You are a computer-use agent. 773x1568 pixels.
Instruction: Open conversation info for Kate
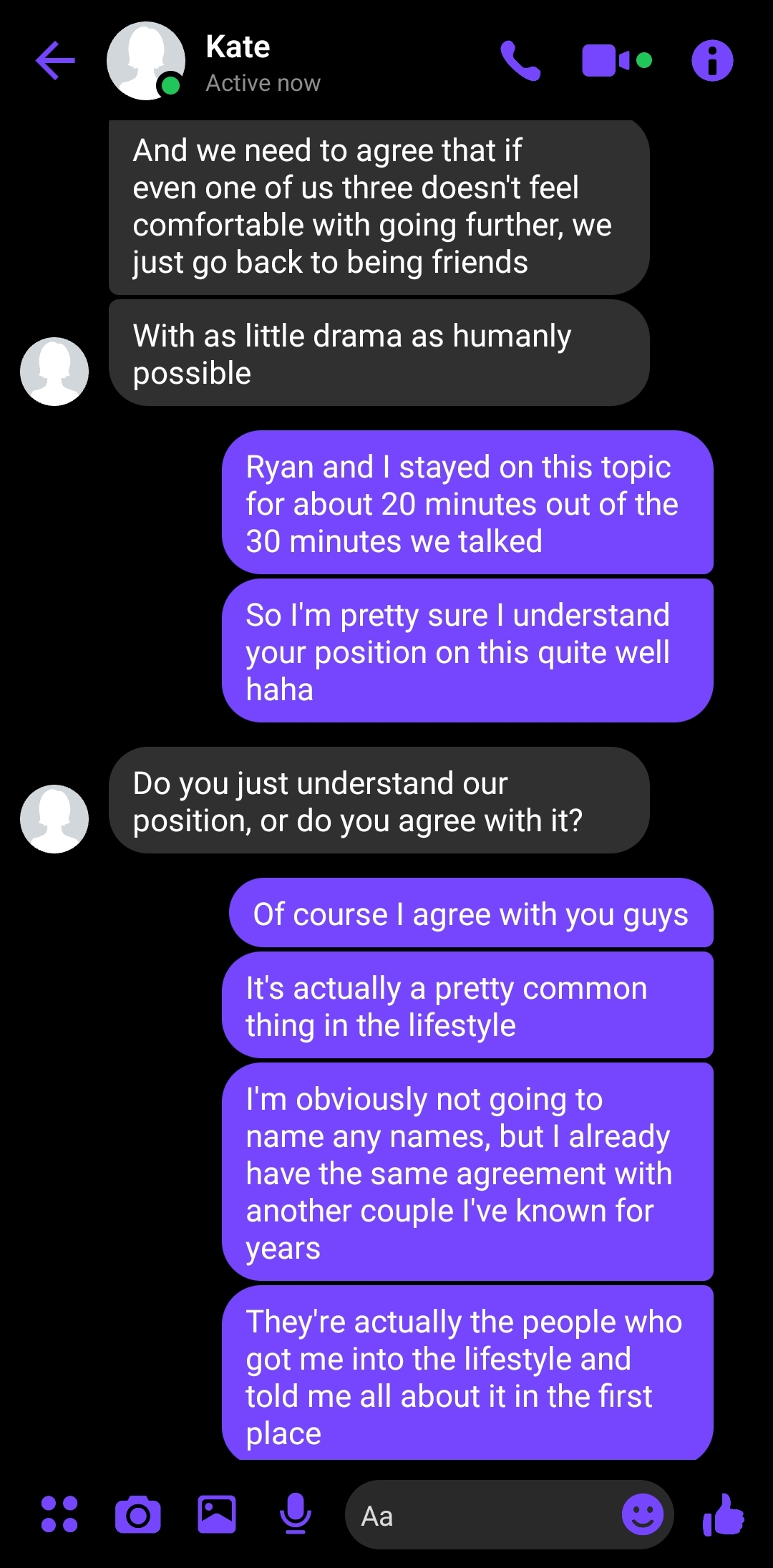712,61
